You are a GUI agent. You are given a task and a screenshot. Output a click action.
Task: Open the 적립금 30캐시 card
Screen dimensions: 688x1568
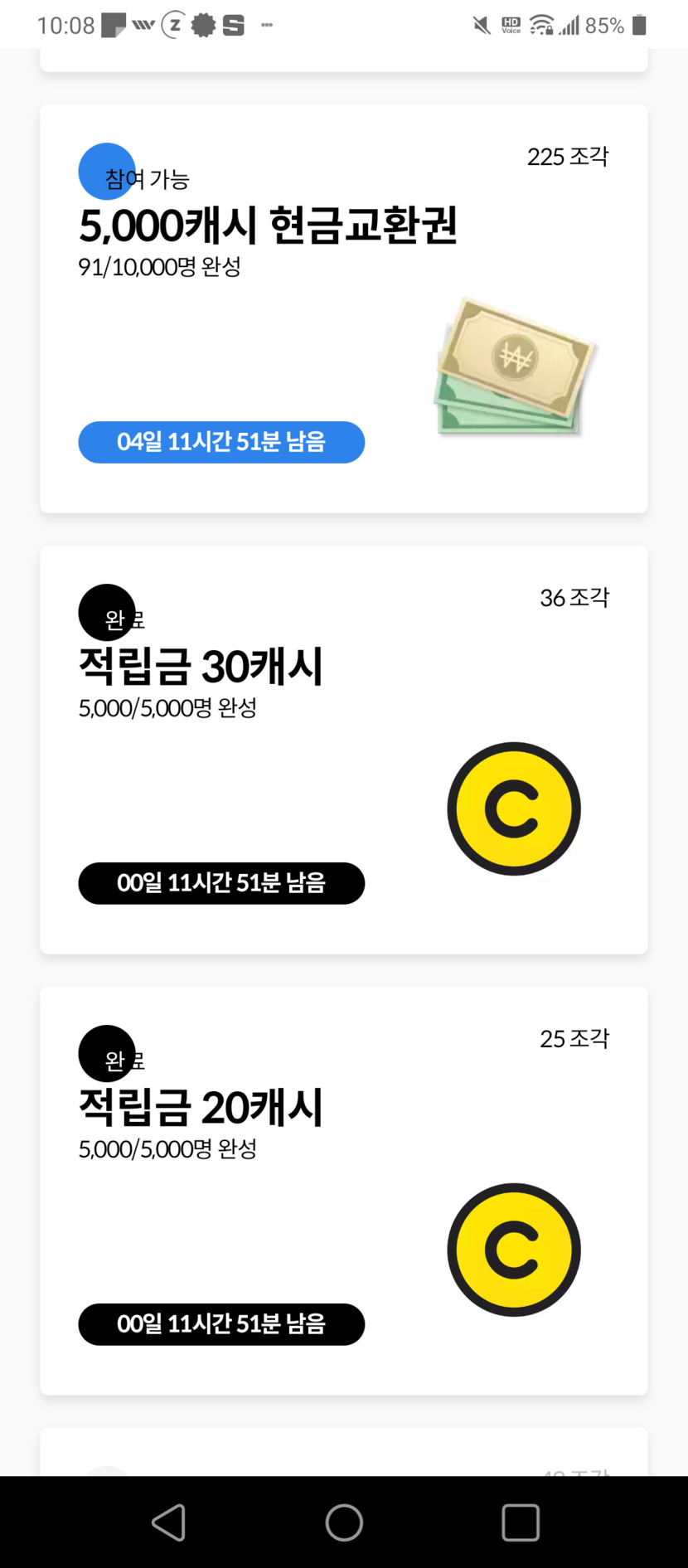(x=343, y=750)
